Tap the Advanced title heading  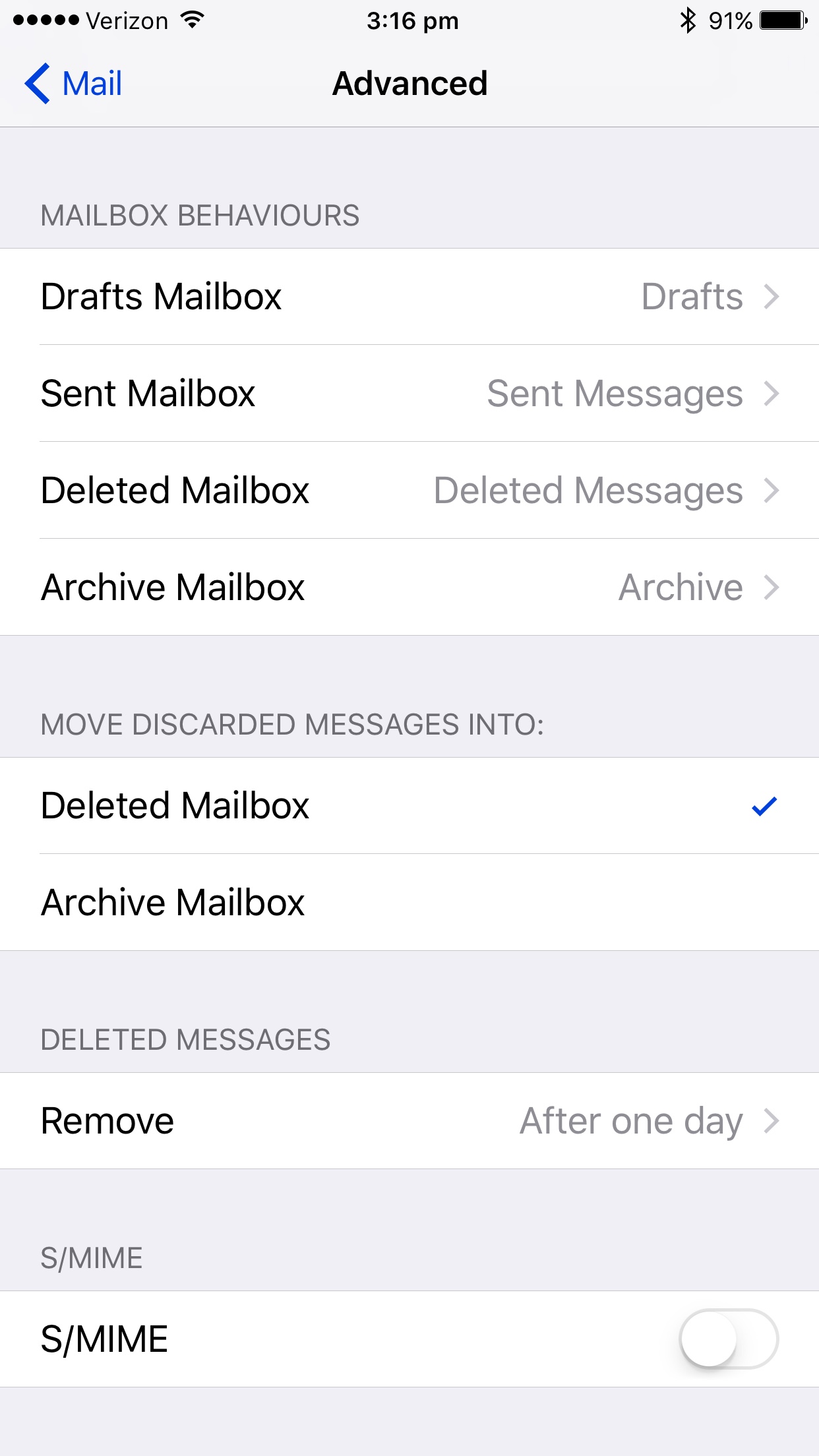point(410,83)
